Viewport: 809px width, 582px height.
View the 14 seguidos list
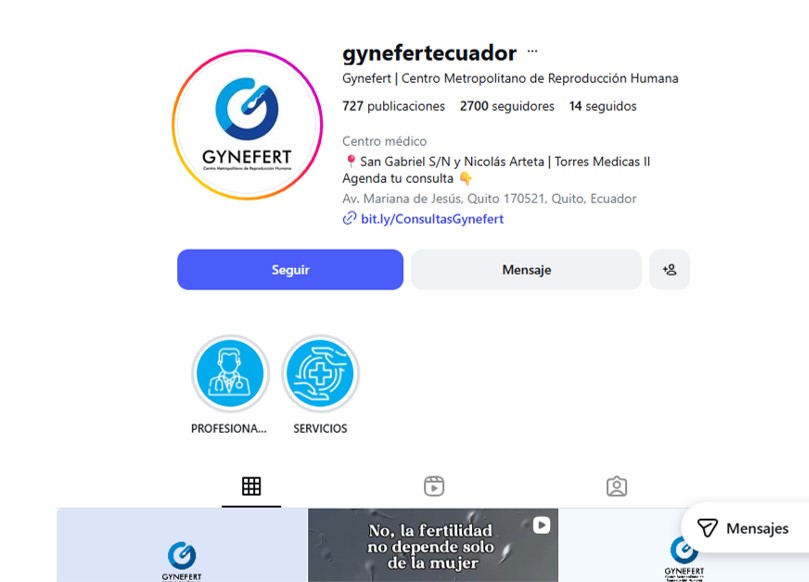tap(602, 106)
